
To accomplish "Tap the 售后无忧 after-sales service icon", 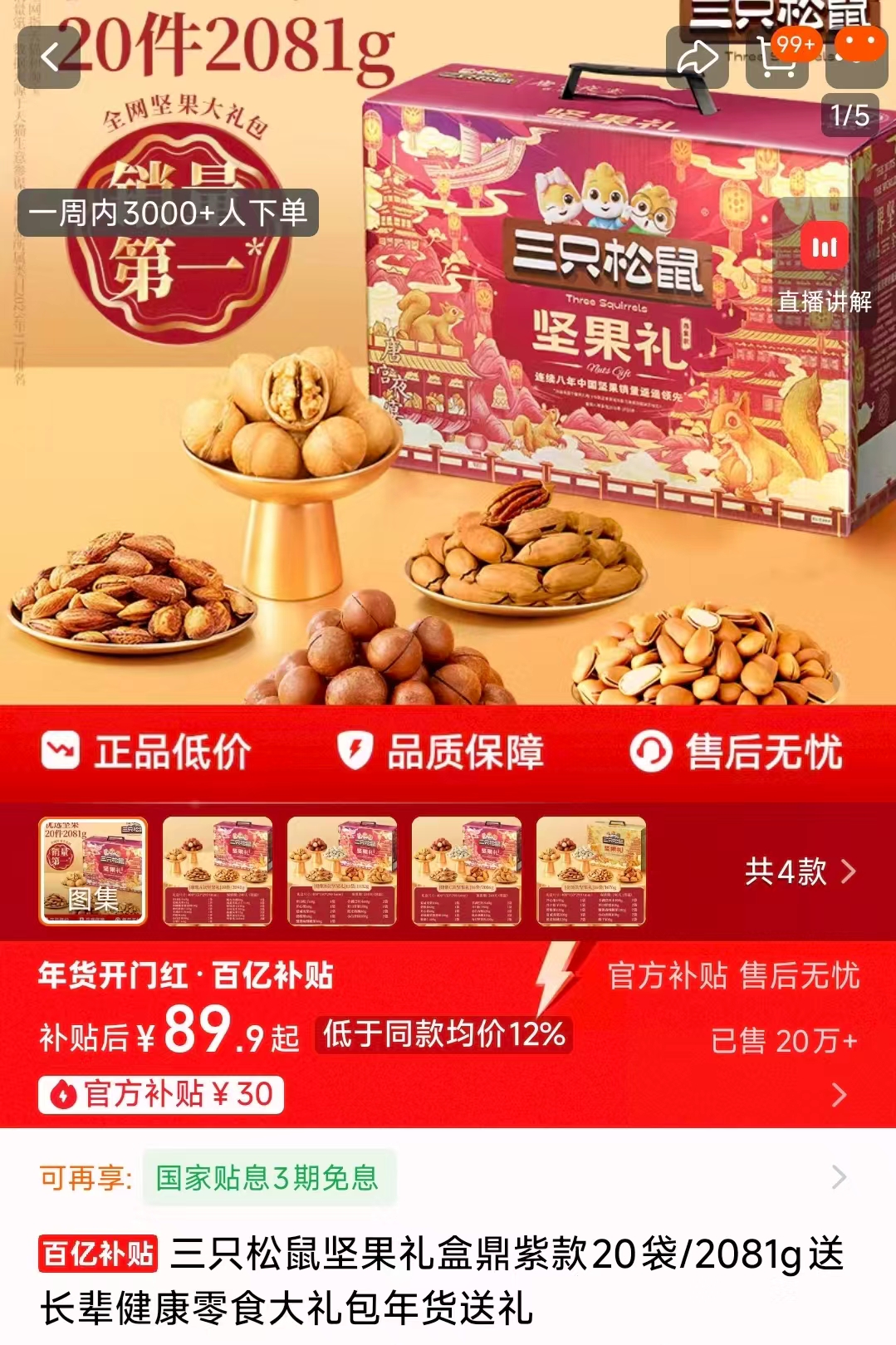I will click(x=652, y=753).
